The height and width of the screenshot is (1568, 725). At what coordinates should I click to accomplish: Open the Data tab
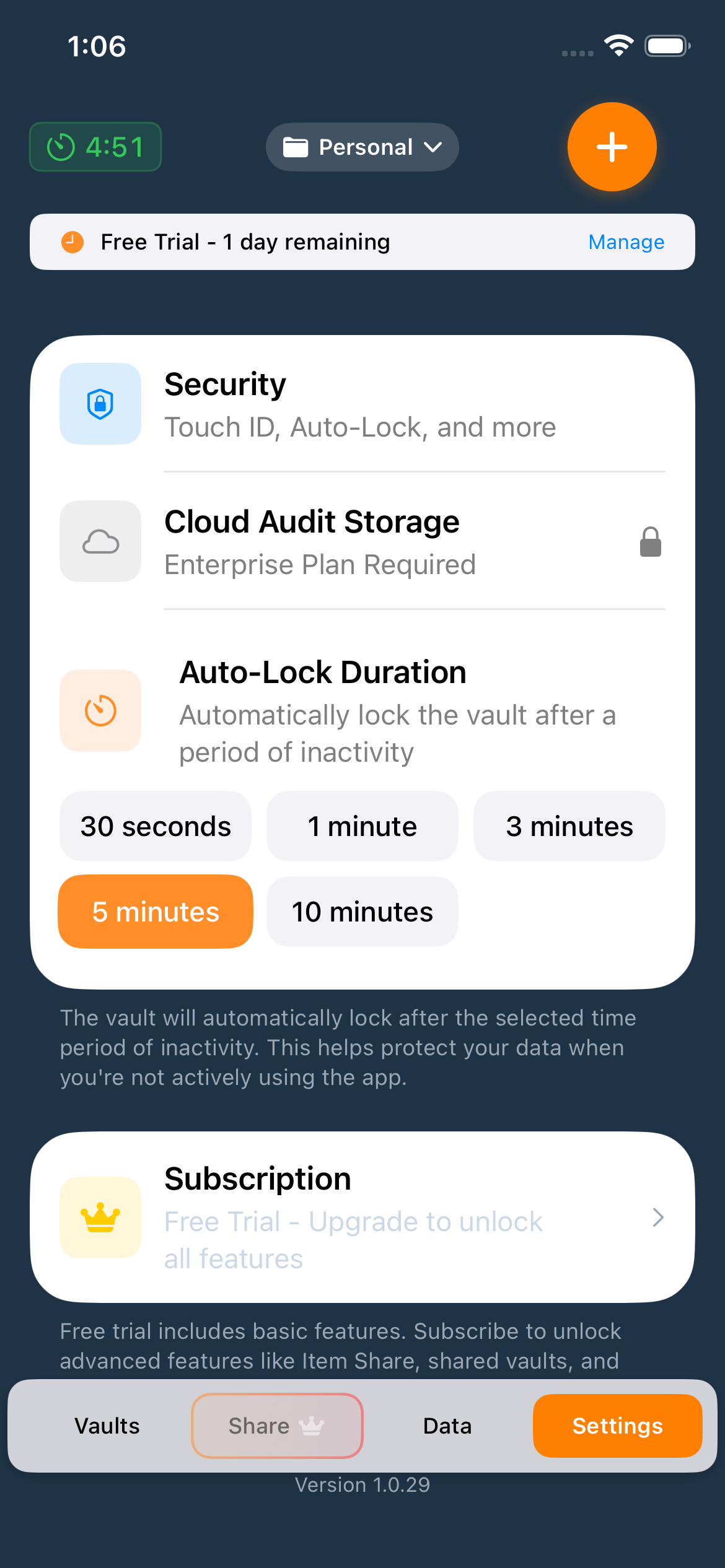[447, 1426]
